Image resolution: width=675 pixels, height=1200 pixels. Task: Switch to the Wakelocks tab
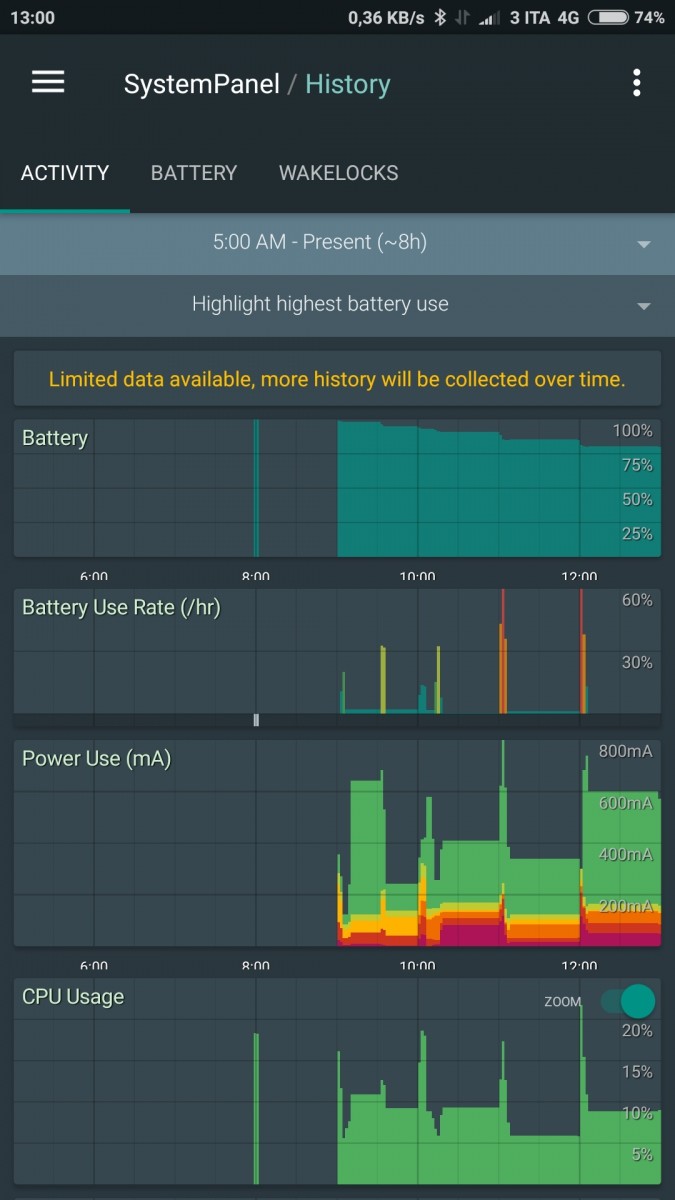coord(338,173)
